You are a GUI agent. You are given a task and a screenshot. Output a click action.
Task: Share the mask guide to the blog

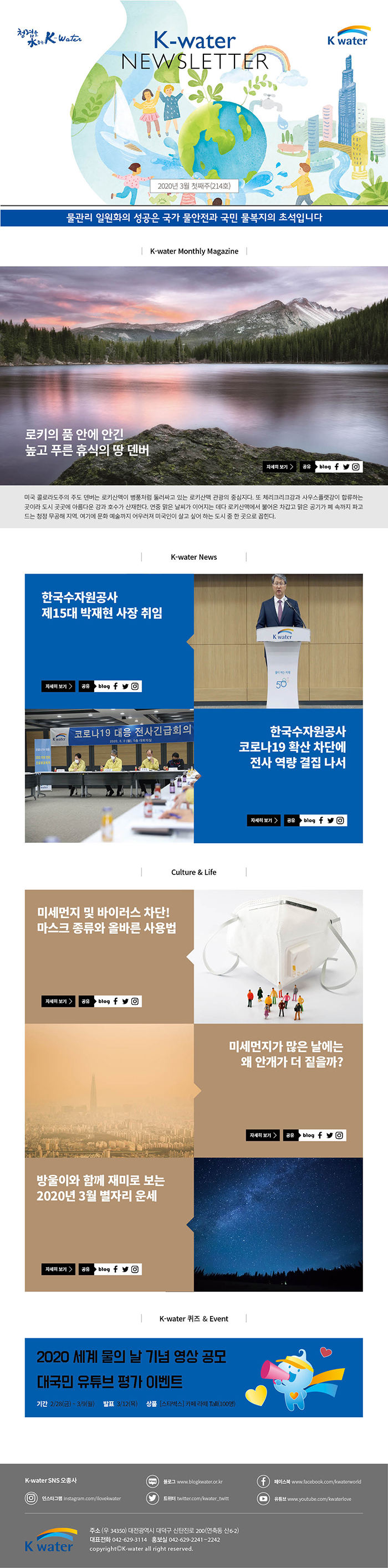(104, 1001)
